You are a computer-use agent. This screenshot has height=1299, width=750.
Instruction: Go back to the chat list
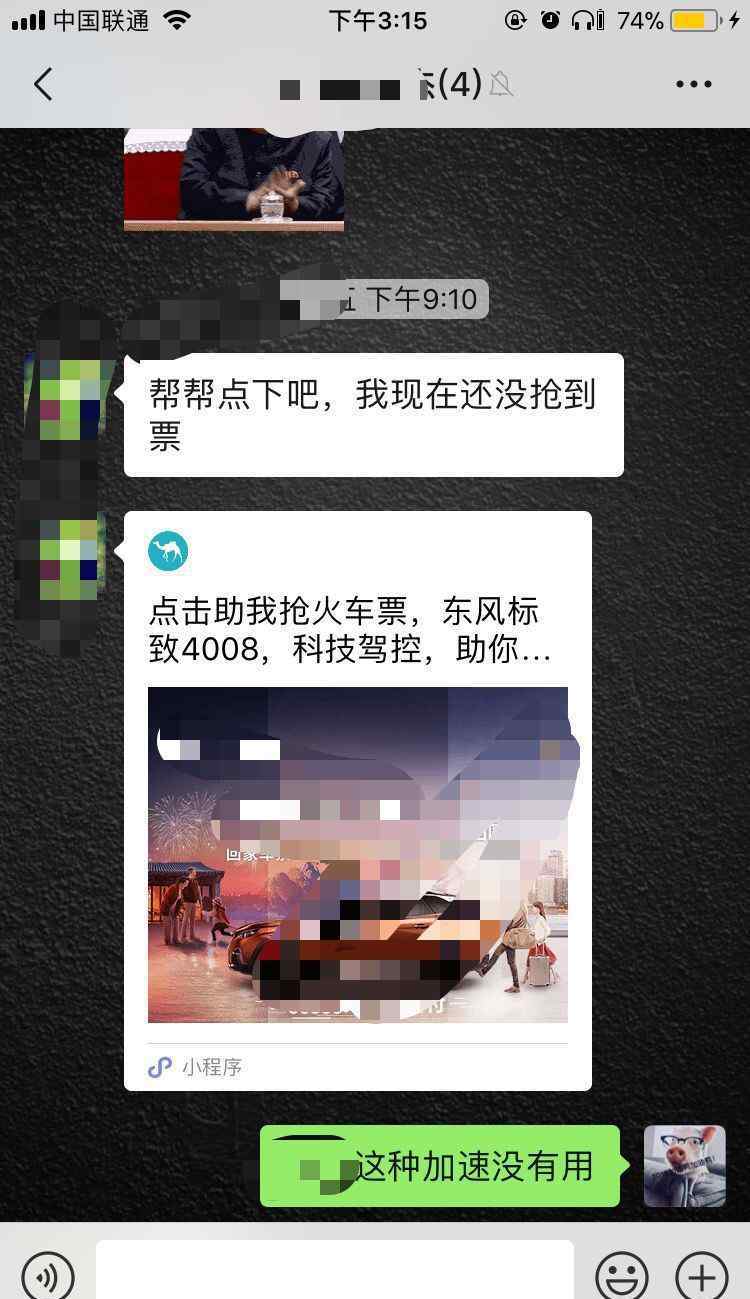click(43, 85)
